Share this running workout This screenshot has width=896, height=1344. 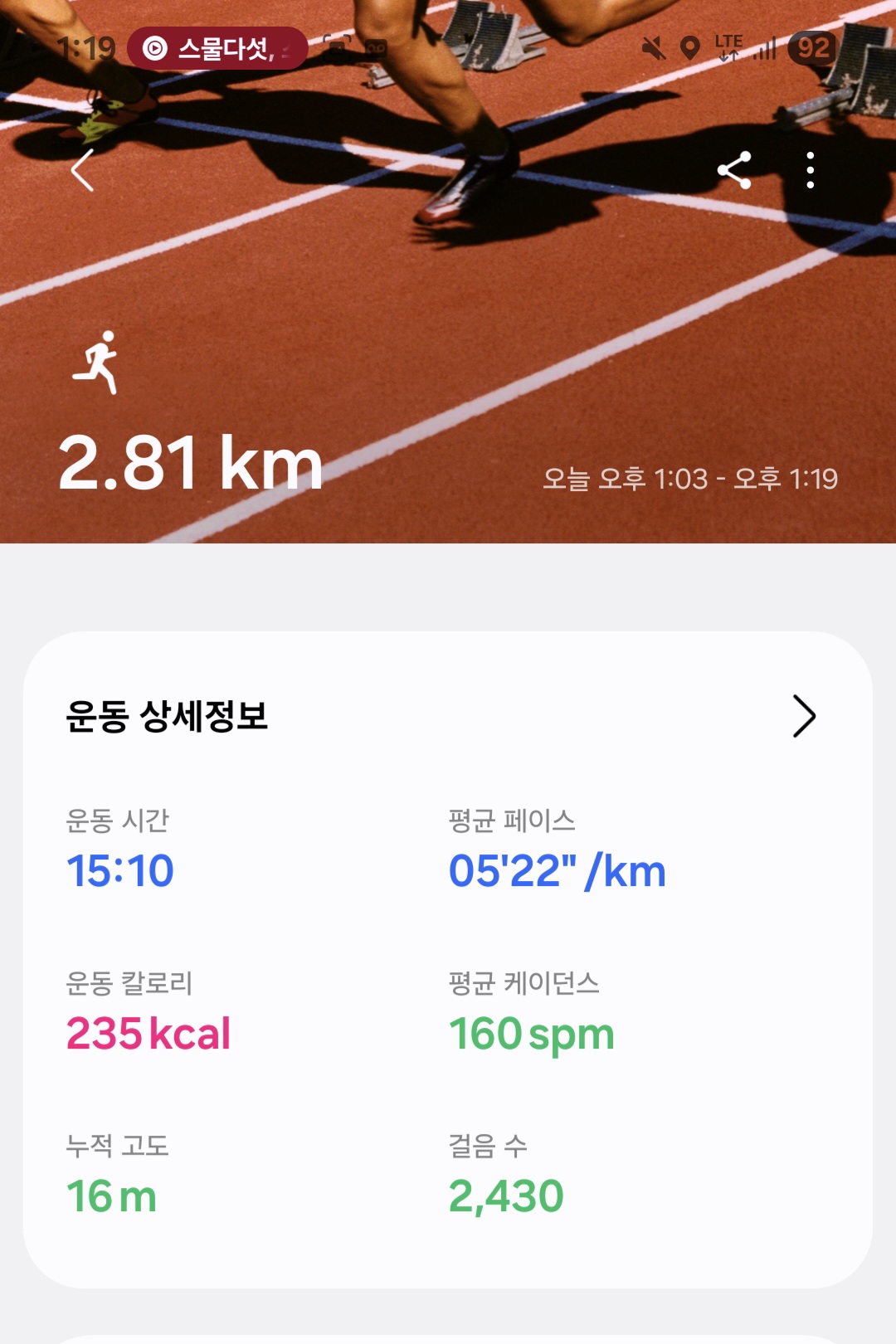734,171
